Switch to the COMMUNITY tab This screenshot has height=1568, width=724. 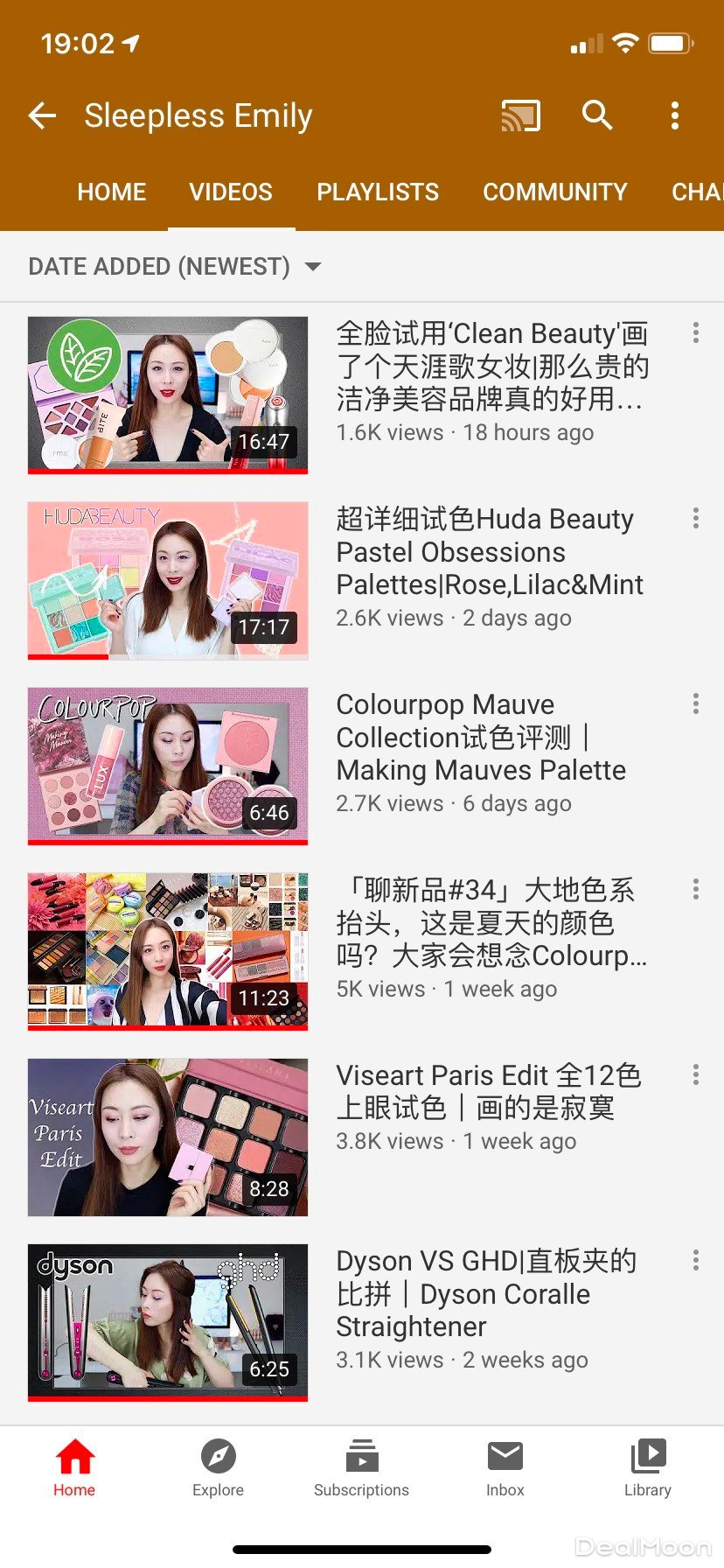point(554,192)
